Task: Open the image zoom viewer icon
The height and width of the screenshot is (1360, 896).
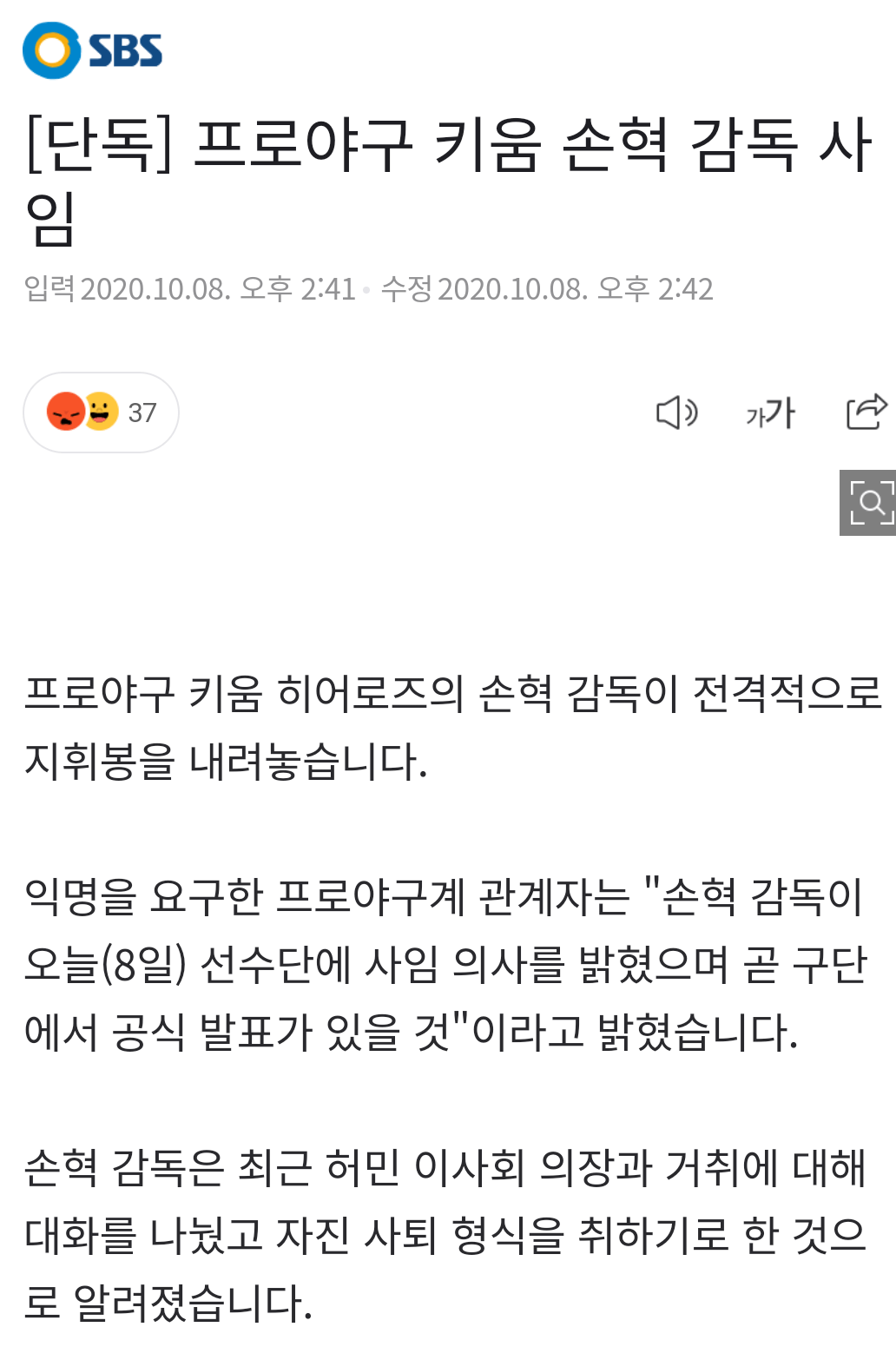Action: pos(868,502)
